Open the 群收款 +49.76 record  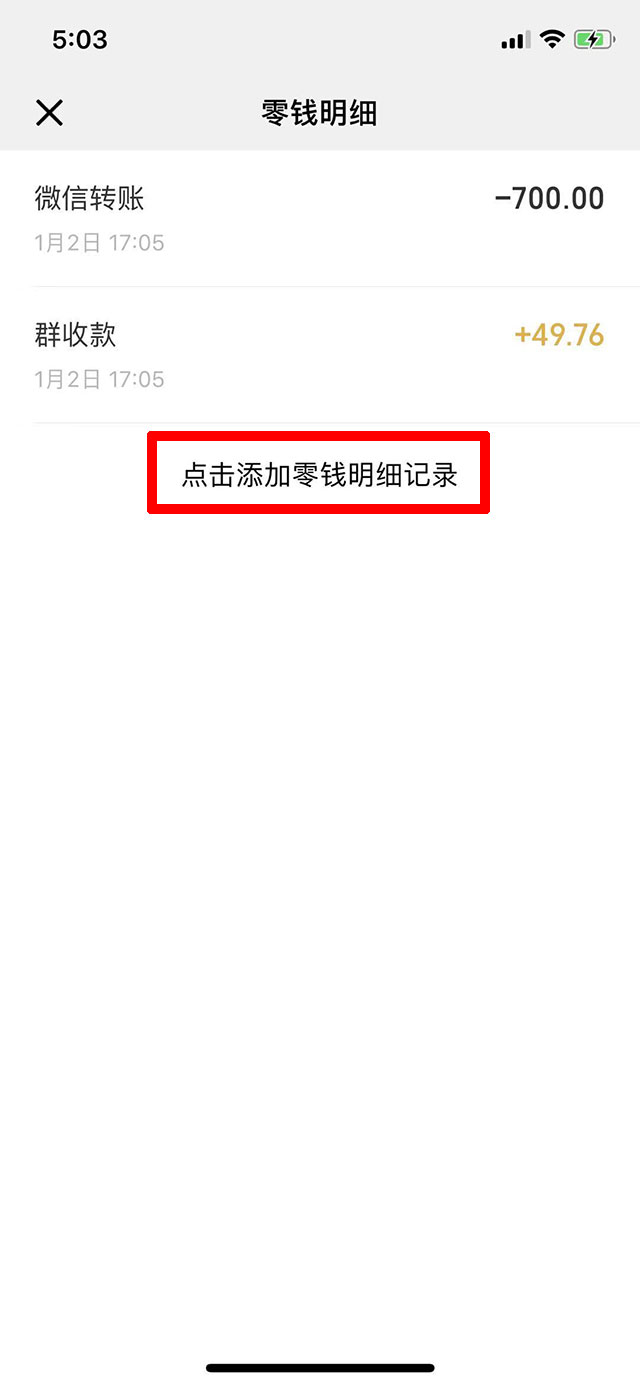click(319, 355)
